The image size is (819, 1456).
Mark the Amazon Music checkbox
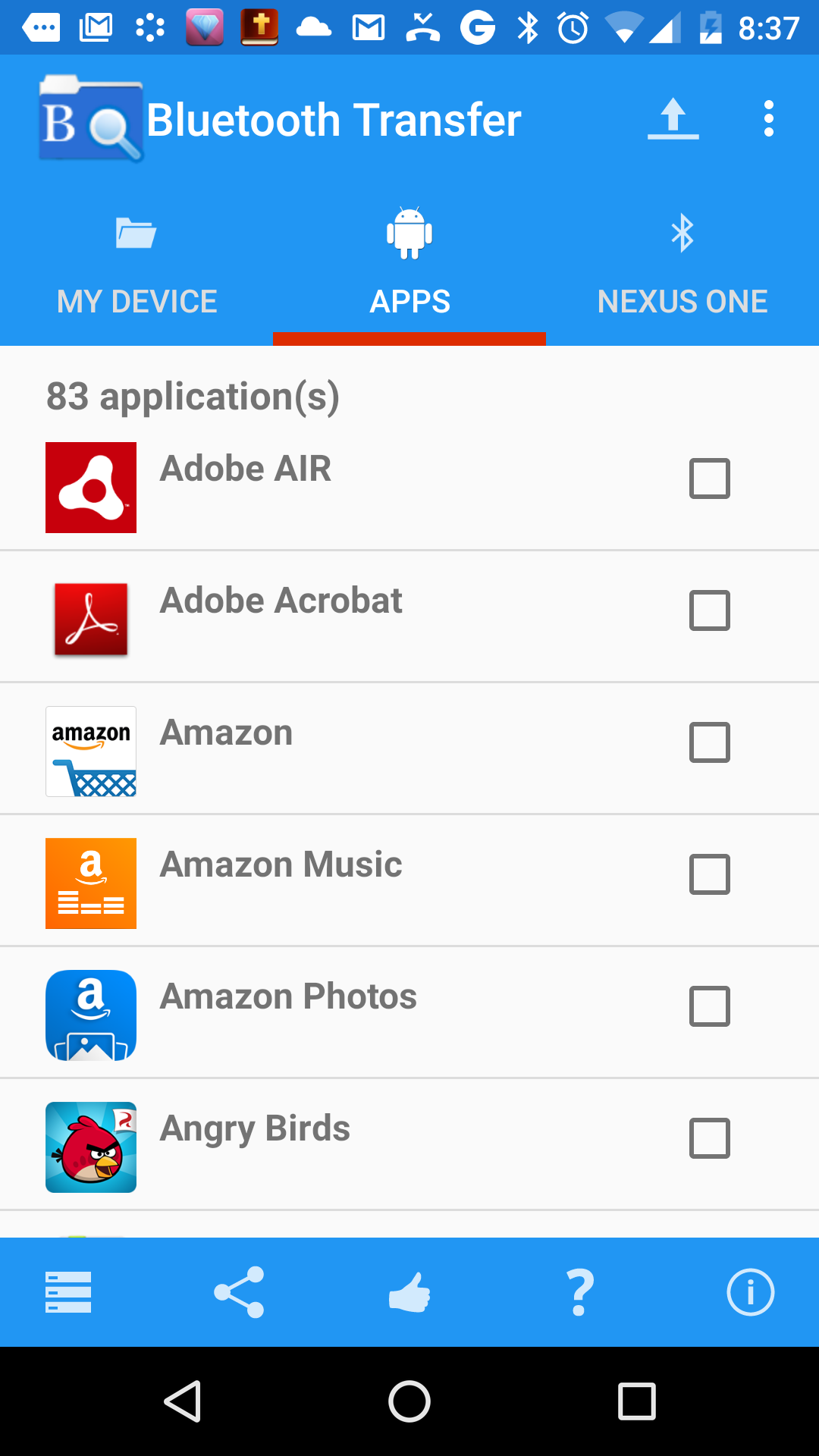point(710,874)
